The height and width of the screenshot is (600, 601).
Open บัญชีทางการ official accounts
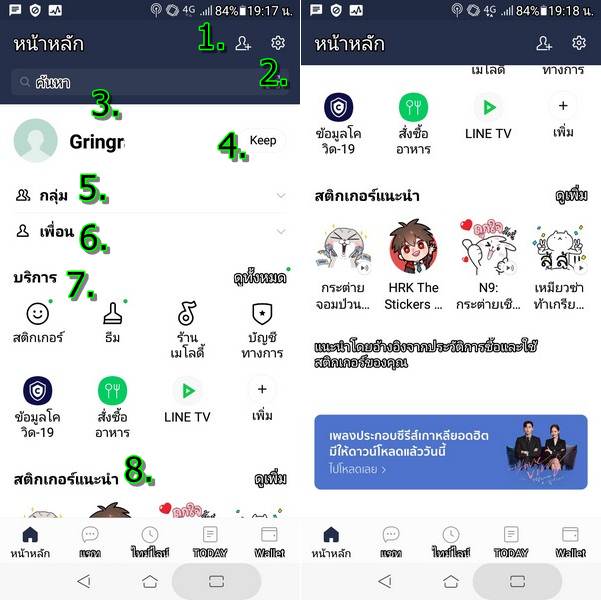261,328
